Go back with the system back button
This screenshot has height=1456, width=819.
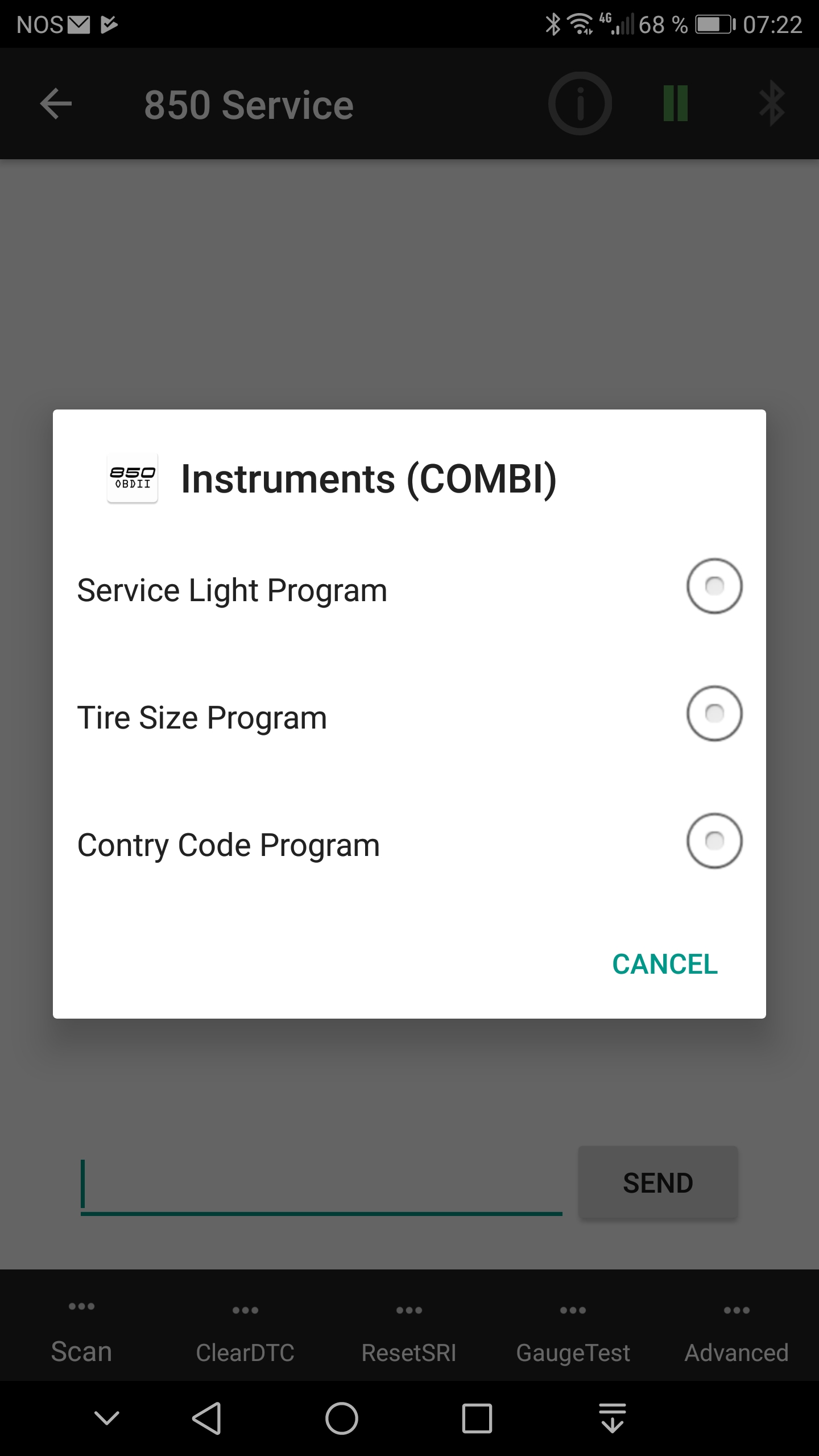tap(207, 1418)
